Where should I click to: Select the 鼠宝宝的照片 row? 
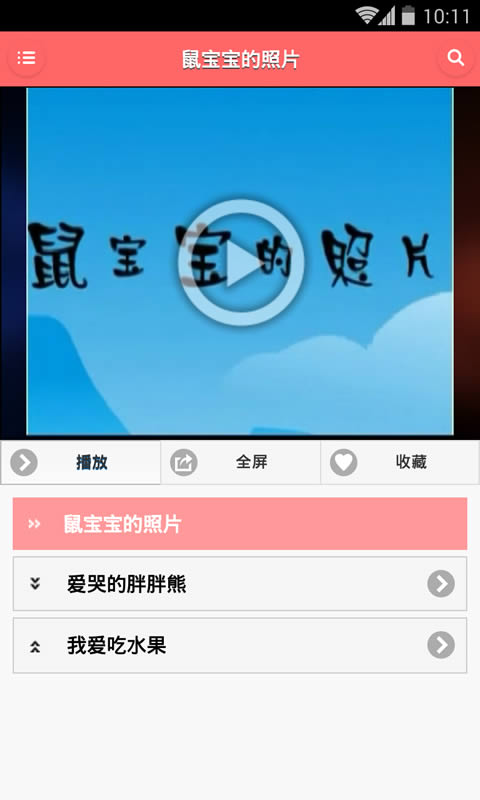pos(240,524)
